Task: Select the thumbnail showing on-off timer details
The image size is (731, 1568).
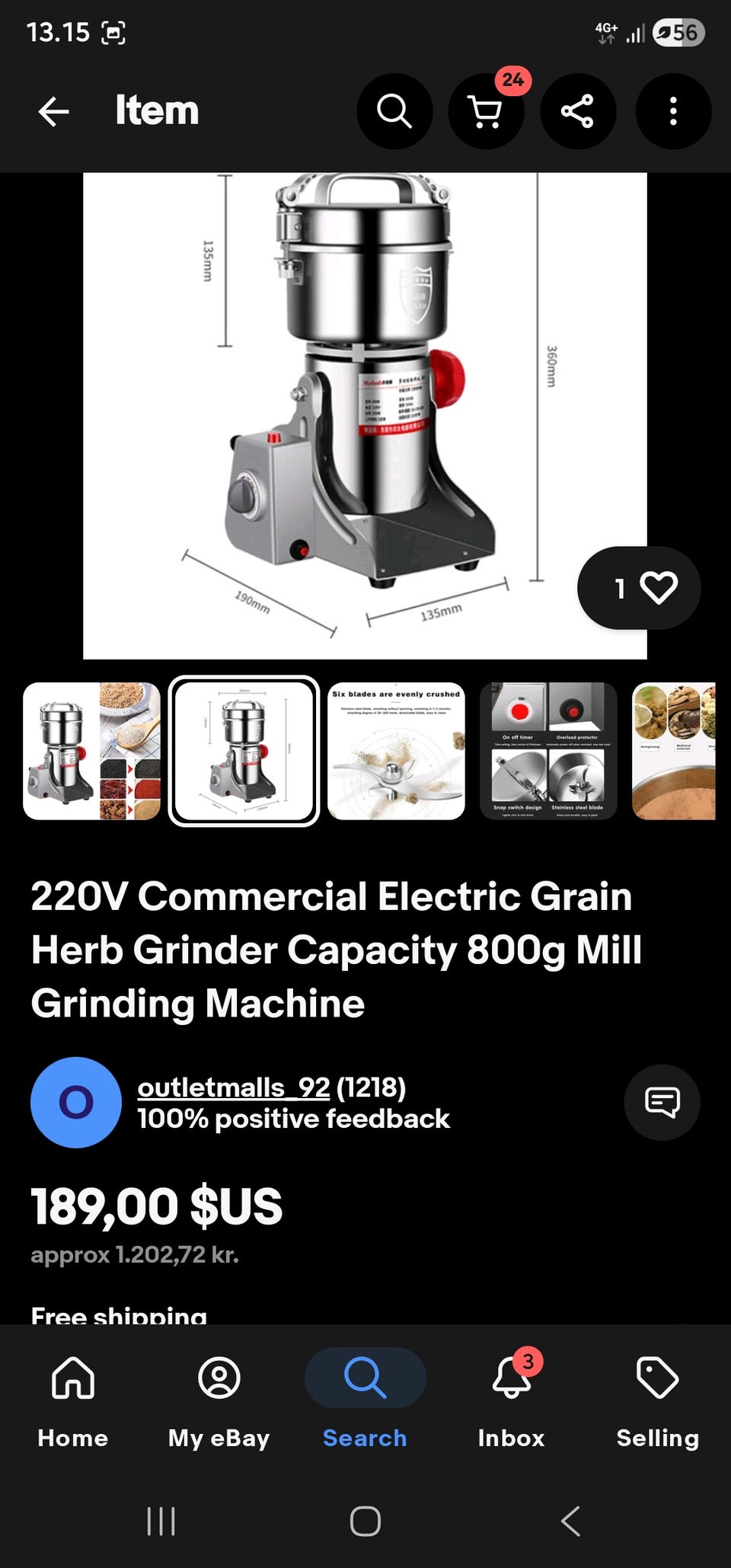Action: (548, 751)
